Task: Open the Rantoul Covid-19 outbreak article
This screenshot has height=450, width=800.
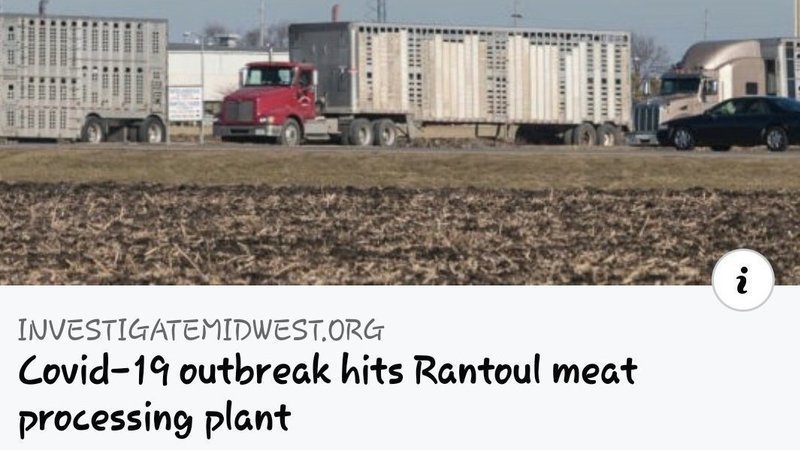Action: (x=327, y=394)
